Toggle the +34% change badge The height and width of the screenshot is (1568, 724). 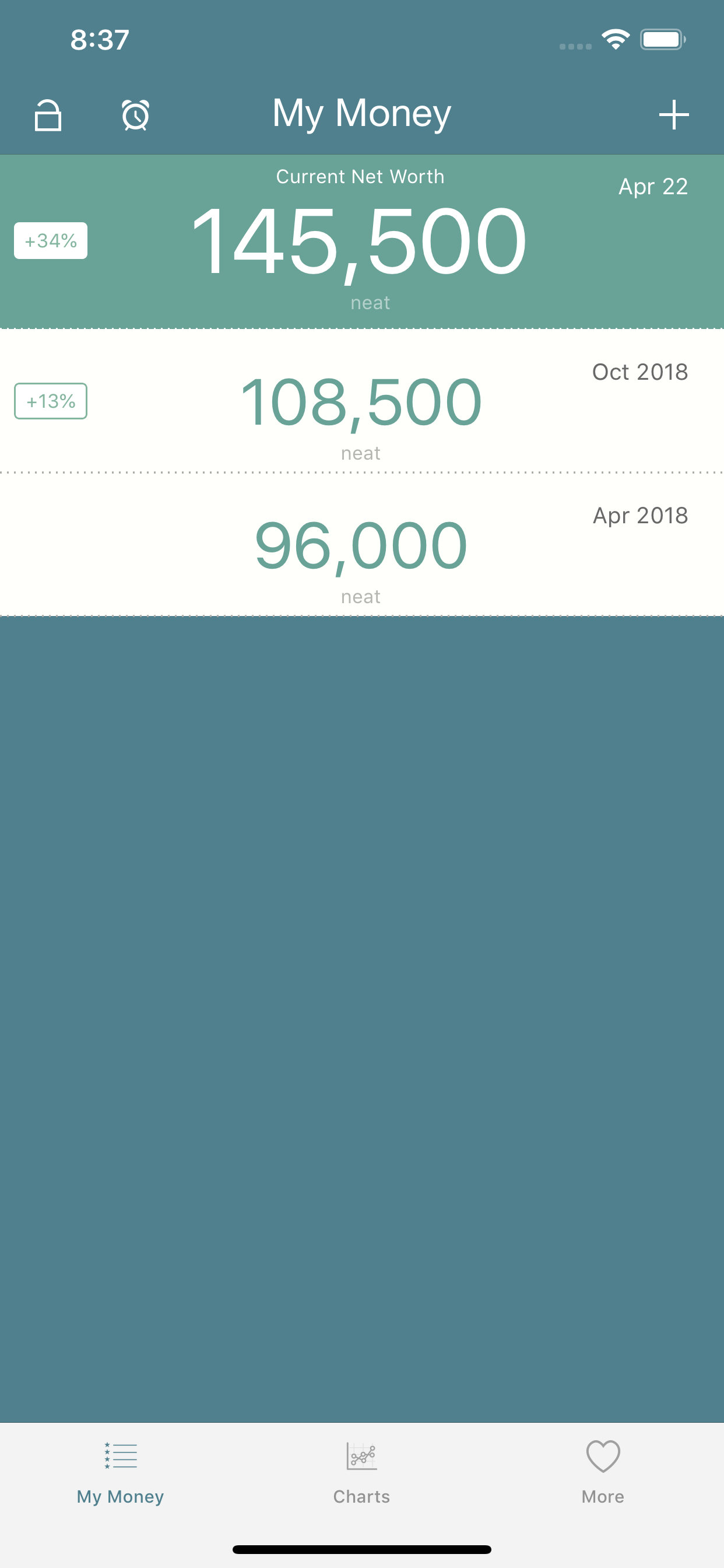[x=50, y=240]
